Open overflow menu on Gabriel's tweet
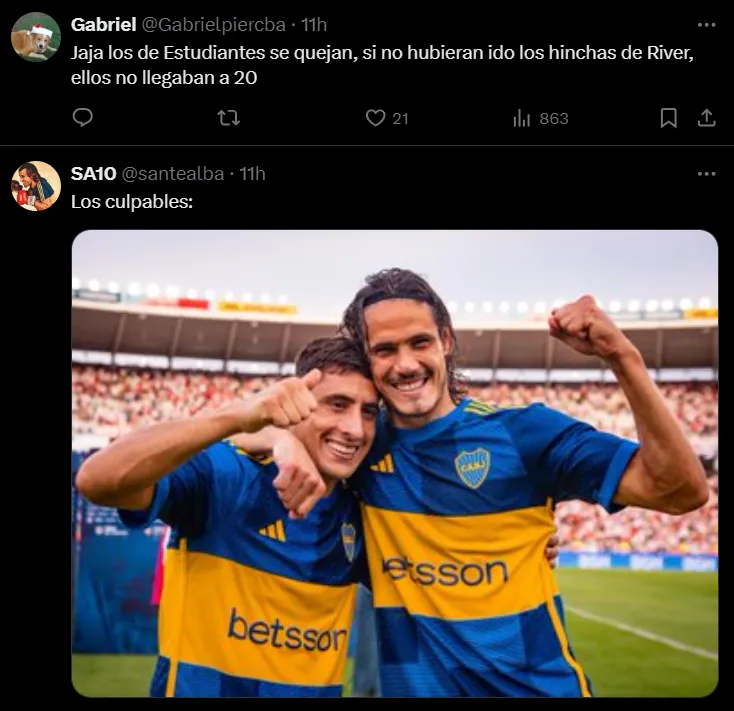Viewport: 734px width, 711px height. coord(706,24)
